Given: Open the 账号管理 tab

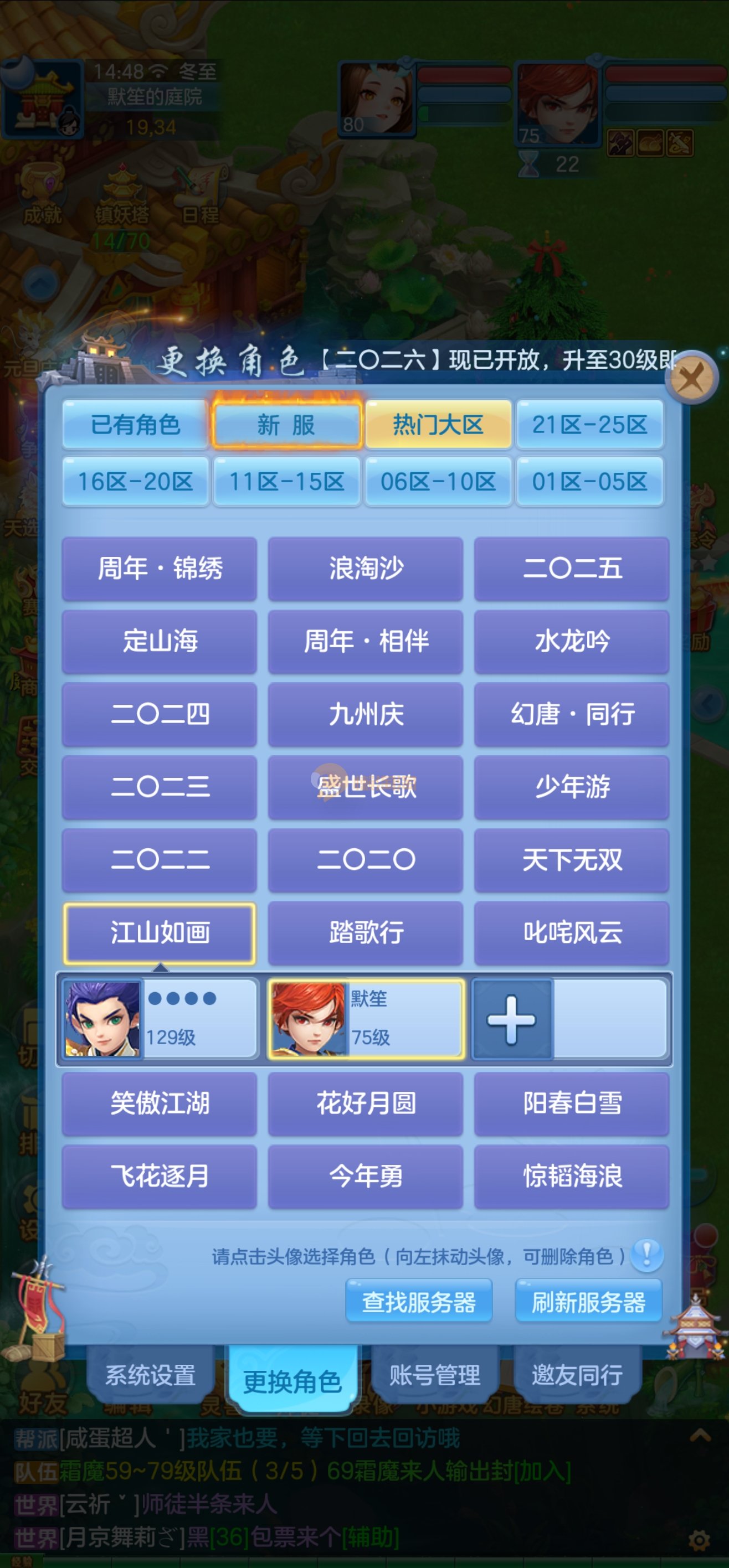Looking at the screenshot, I should pyautogui.click(x=435, y=1375).
